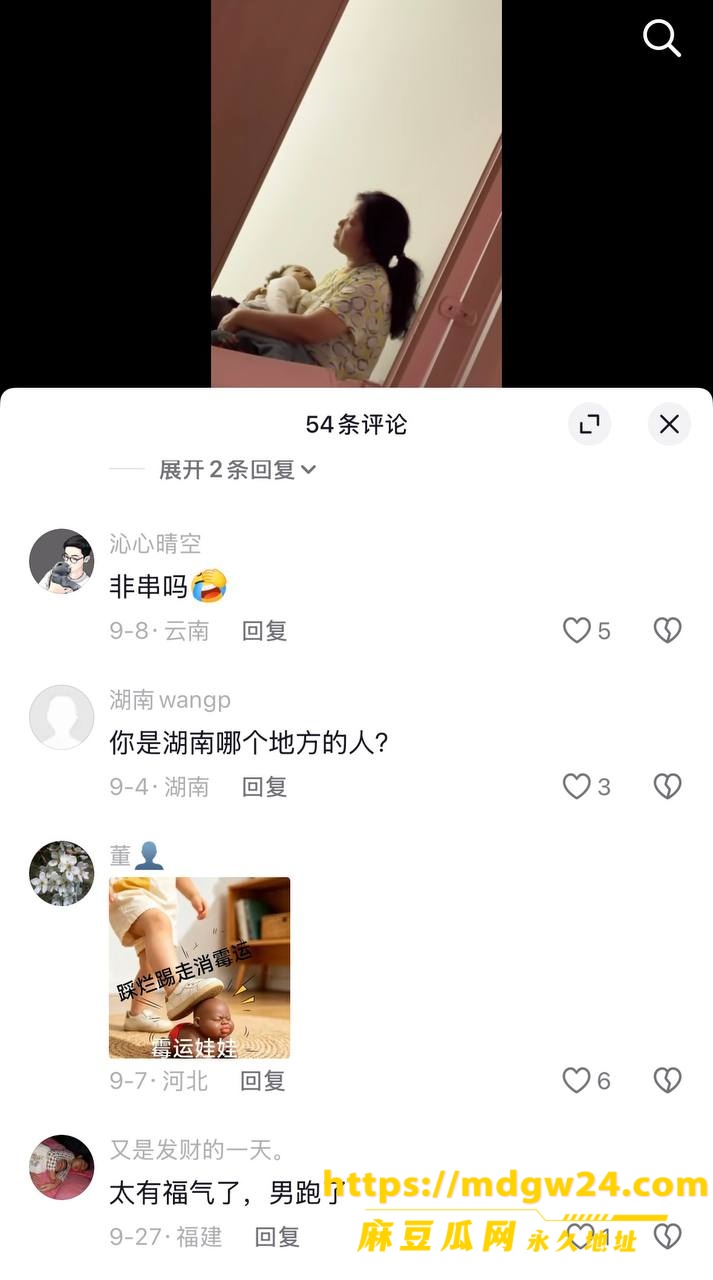This screenshot has width=713, height=1280.
Task: Expand the comments panel to full screen
Action: 590,424
